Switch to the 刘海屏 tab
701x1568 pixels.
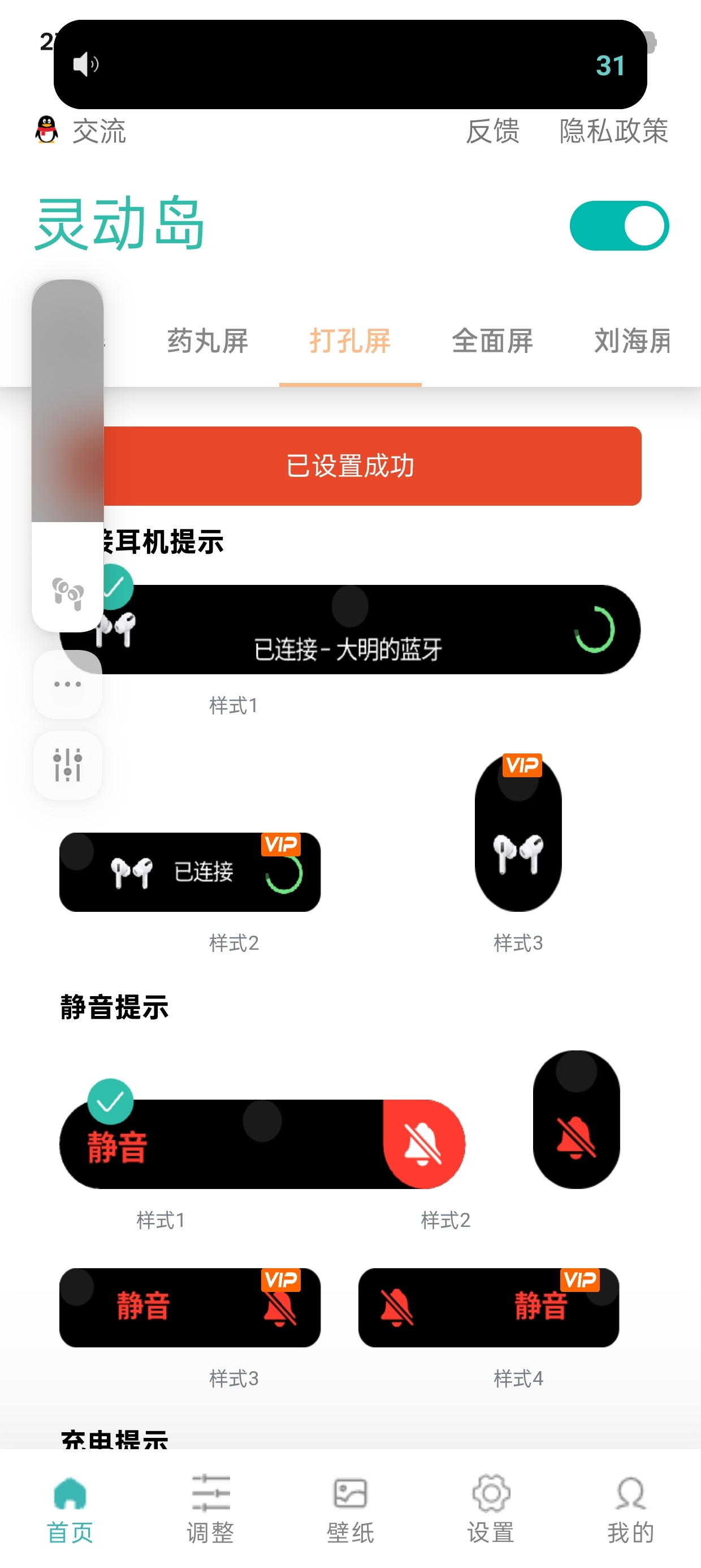(x=631, y=341)
